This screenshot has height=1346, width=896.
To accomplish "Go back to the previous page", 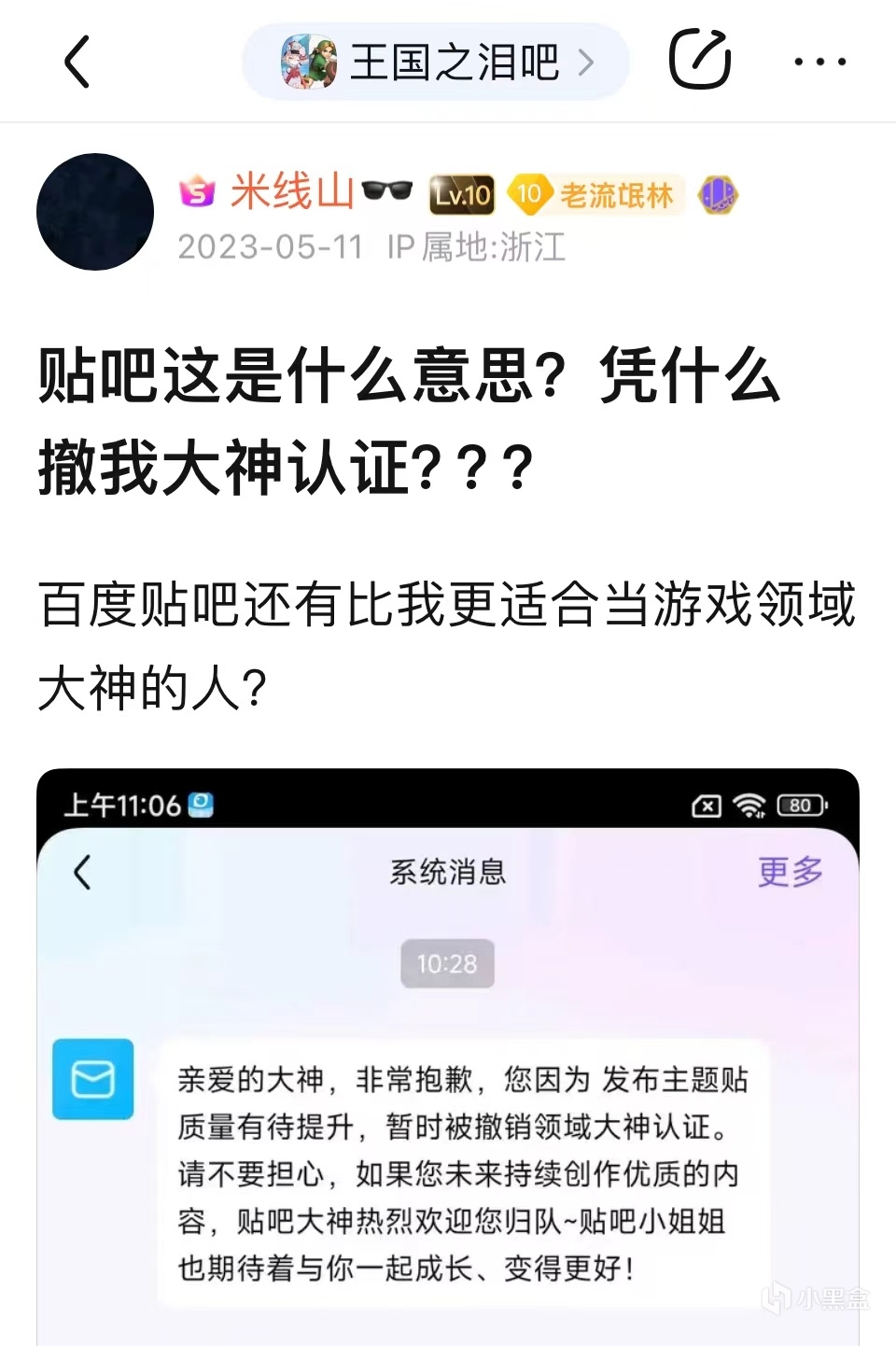I will coord(77,62).
